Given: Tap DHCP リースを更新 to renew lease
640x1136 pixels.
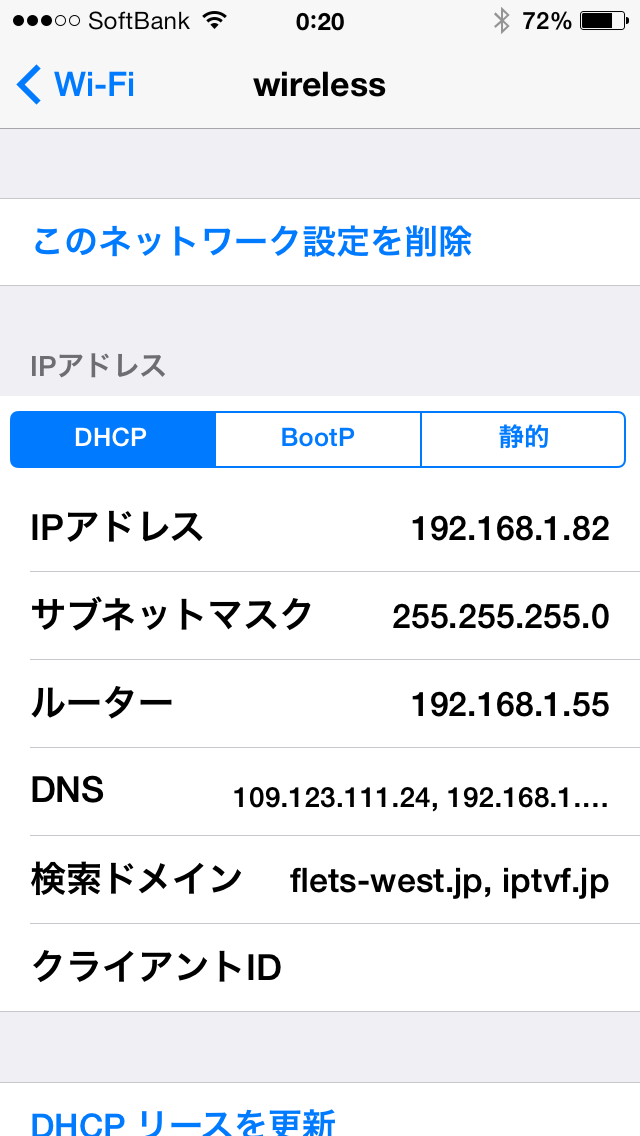Looking at the screenshot, I should point(184,1120).
